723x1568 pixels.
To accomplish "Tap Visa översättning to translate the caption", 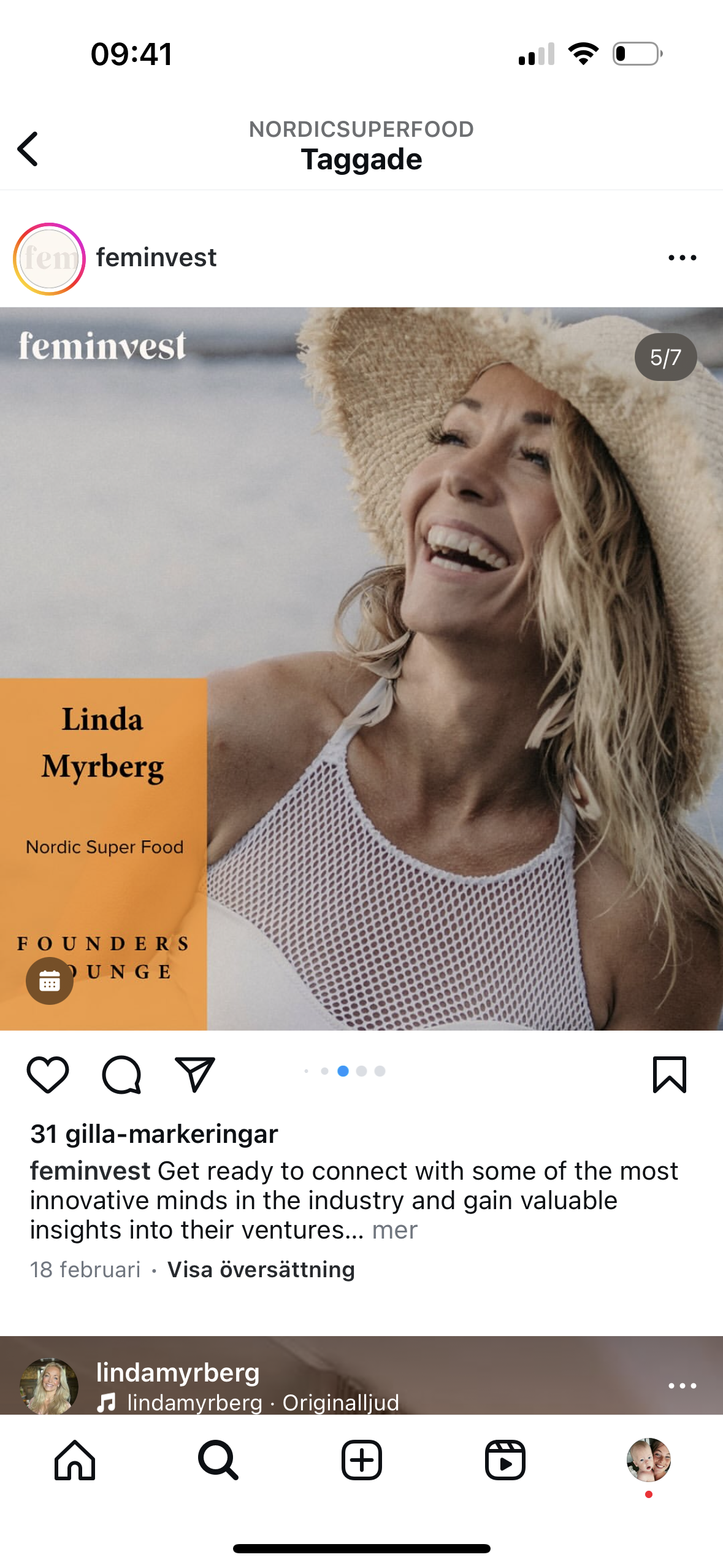I will click(261, 1269).
